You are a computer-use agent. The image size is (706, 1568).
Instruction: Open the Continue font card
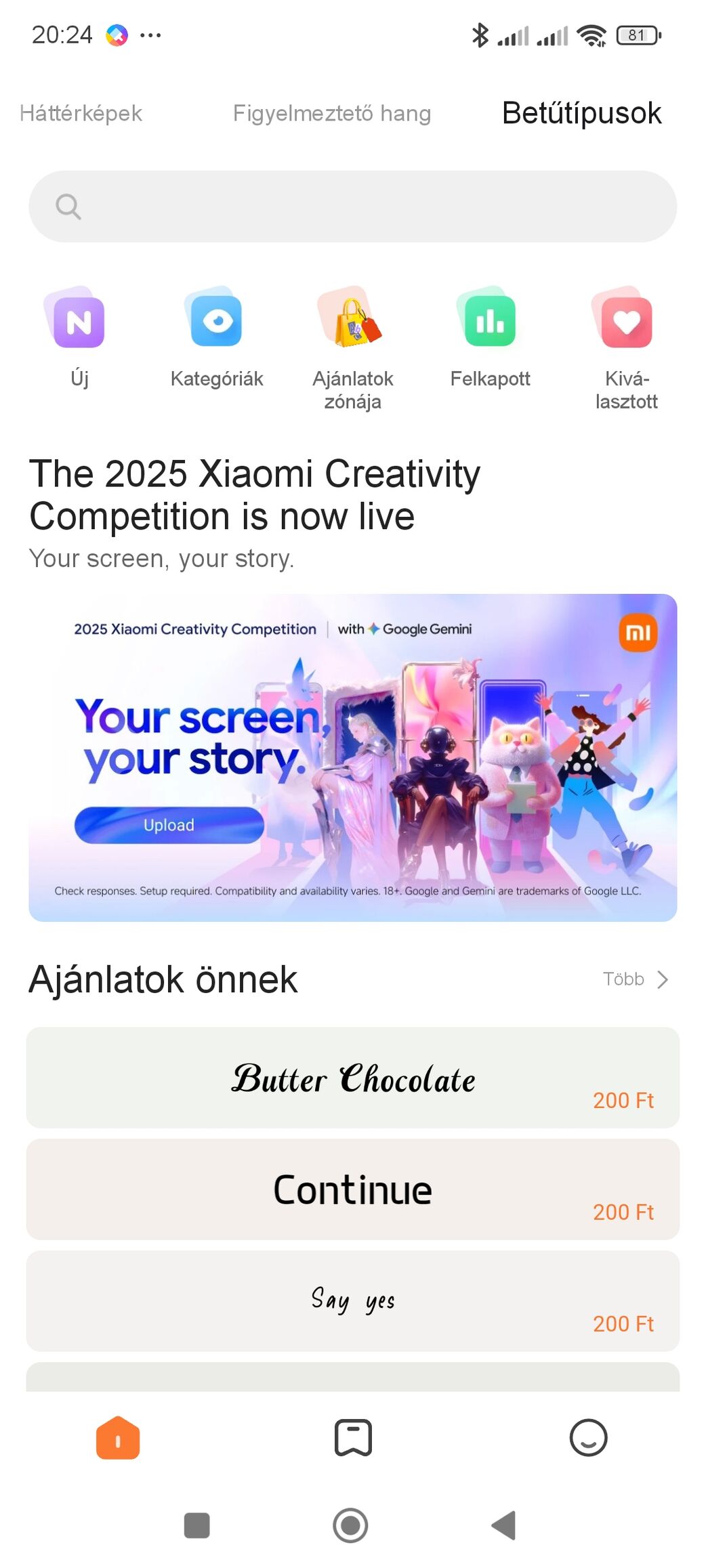click(x=352, y=1189)
